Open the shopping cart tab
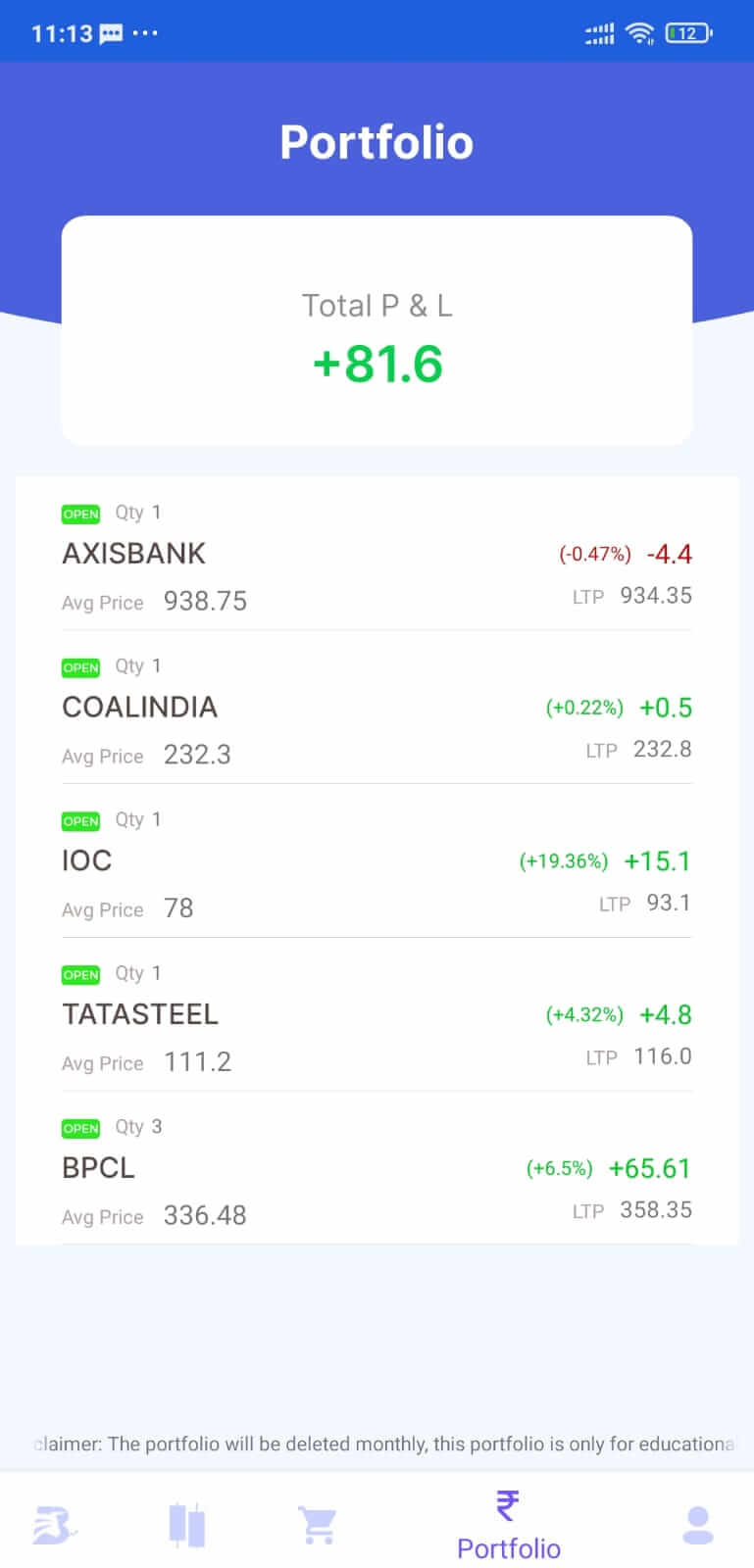754x1568 pixels. [318, 1525]
